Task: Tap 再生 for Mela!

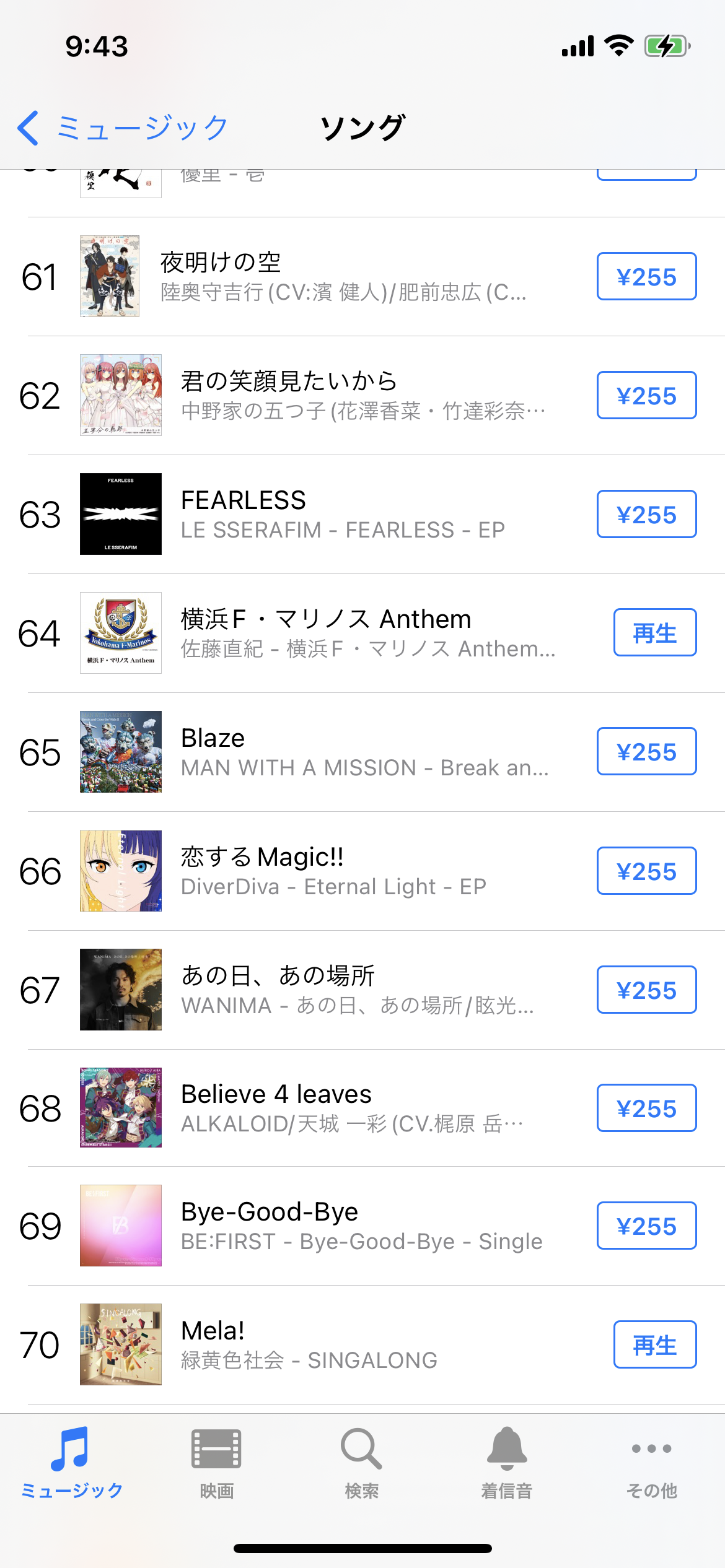Action: click(655, 1344)
